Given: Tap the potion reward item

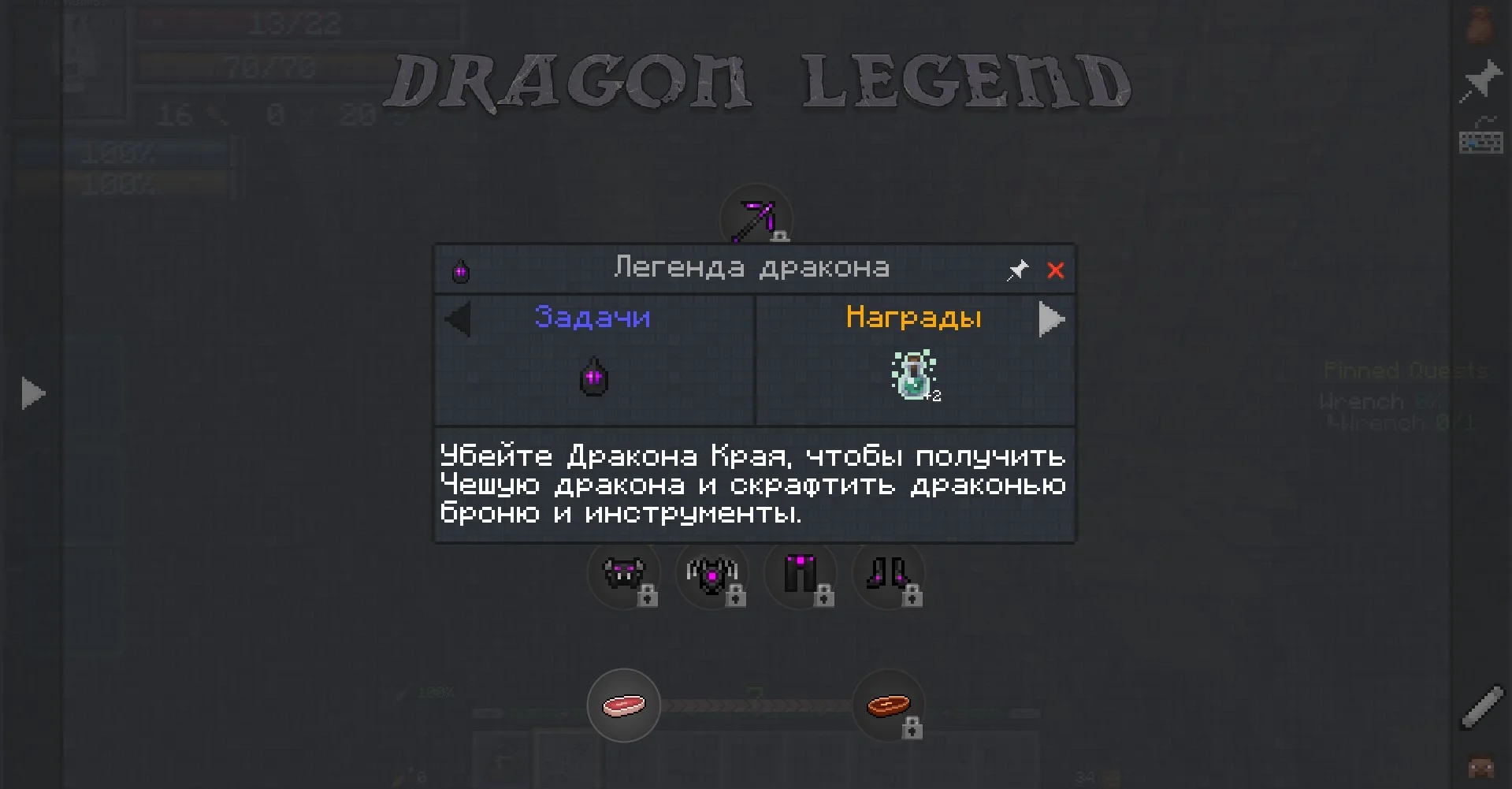Looking at the screenshot, I should pyautogui.click(x=915, y=376).
